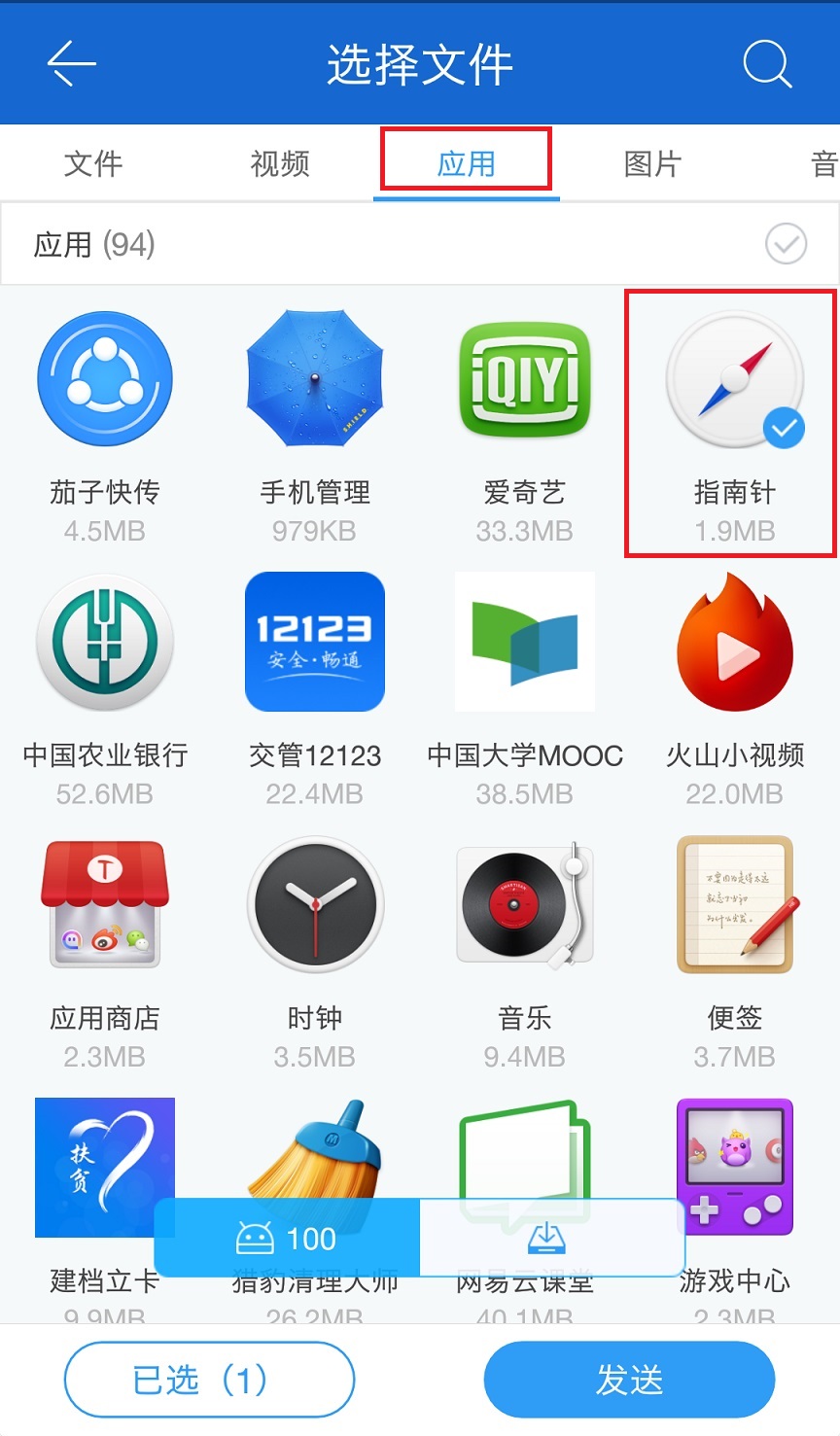Tap the 音乐 vinyl record icon

tap(524, 904)
